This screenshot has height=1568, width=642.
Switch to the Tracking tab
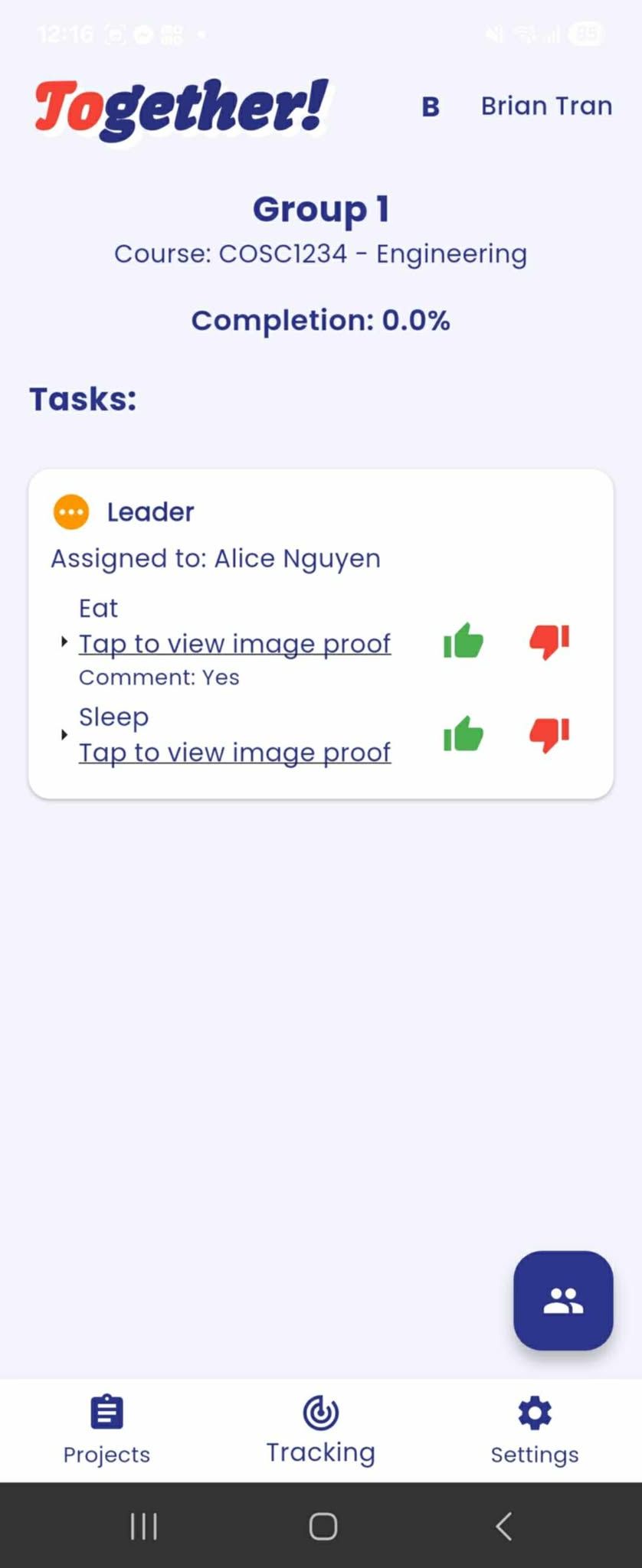(x=320, y=1429)
